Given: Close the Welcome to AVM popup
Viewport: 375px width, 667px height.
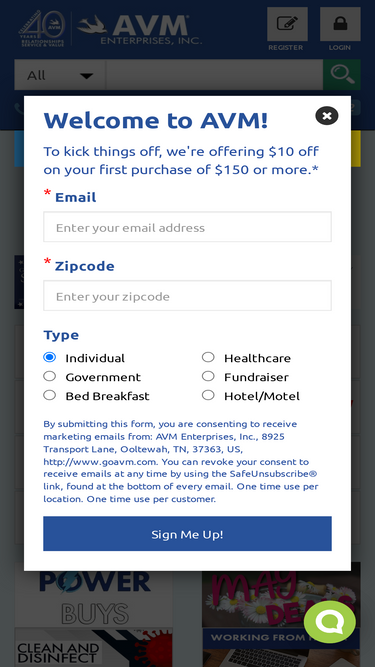Looking at the screenshot, I should tap(327, 116).
